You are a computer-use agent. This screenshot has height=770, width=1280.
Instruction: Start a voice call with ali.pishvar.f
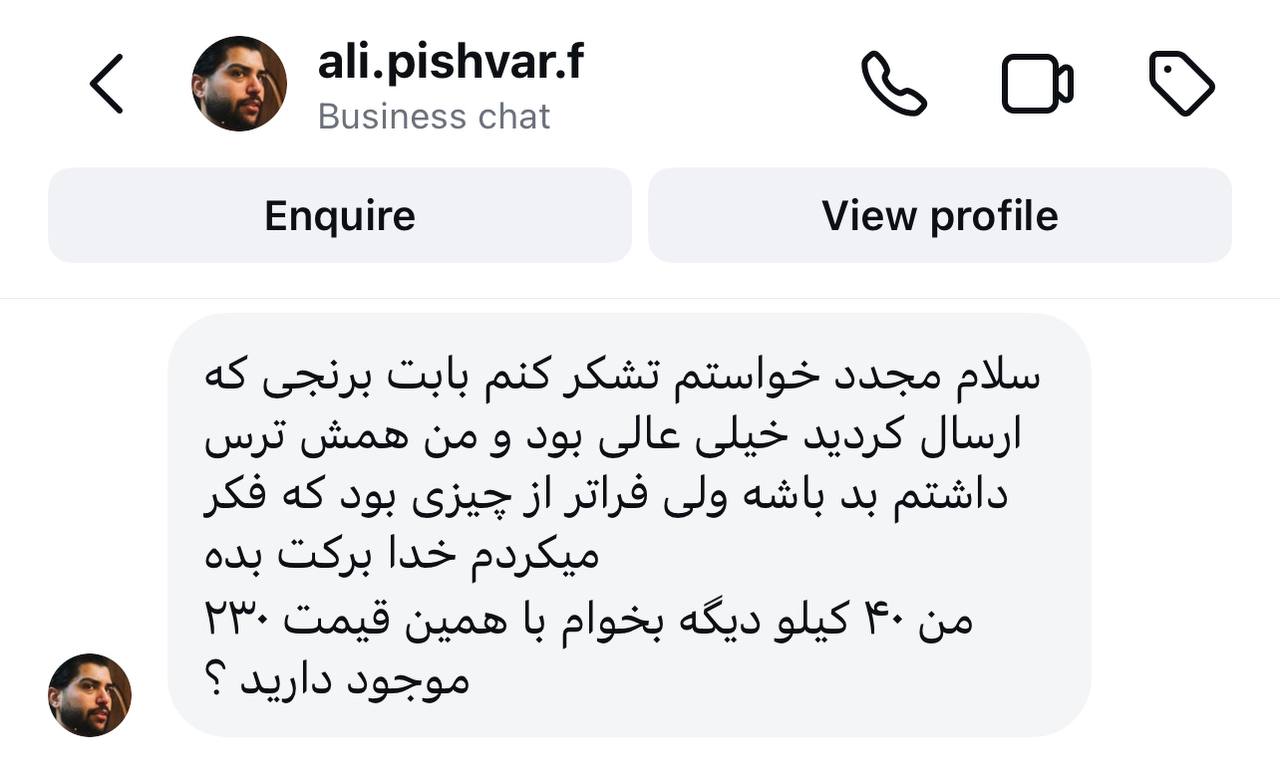pos(893,84)
